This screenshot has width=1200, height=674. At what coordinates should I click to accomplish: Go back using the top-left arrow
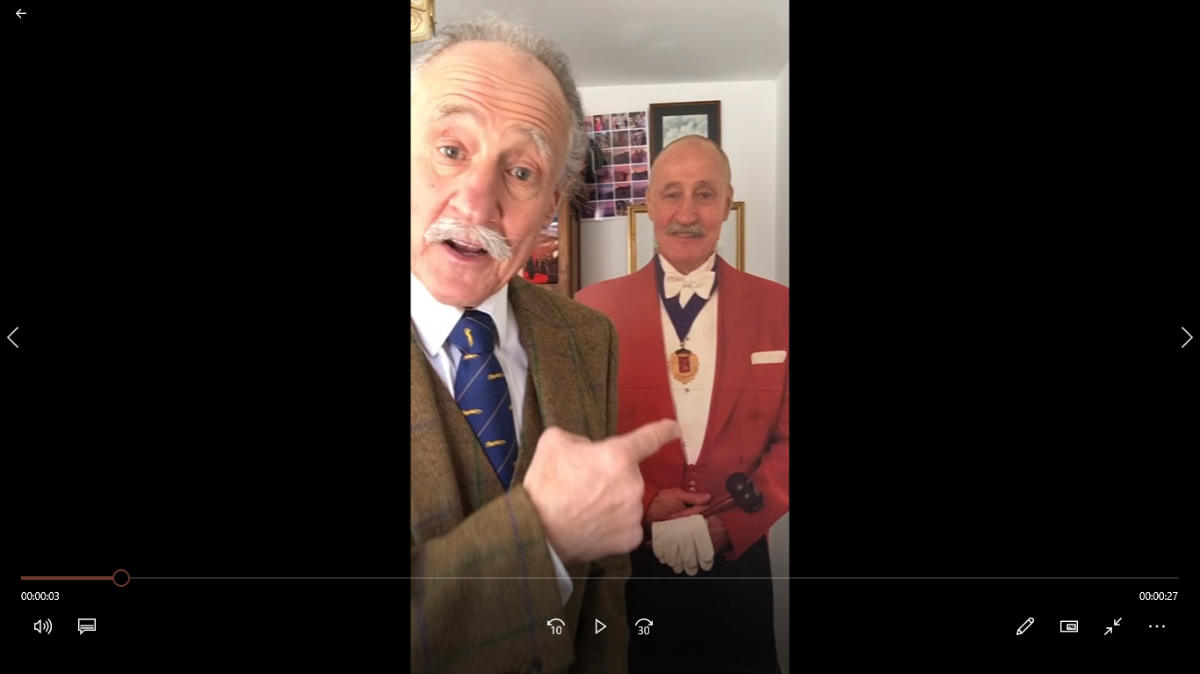(21, 14)
